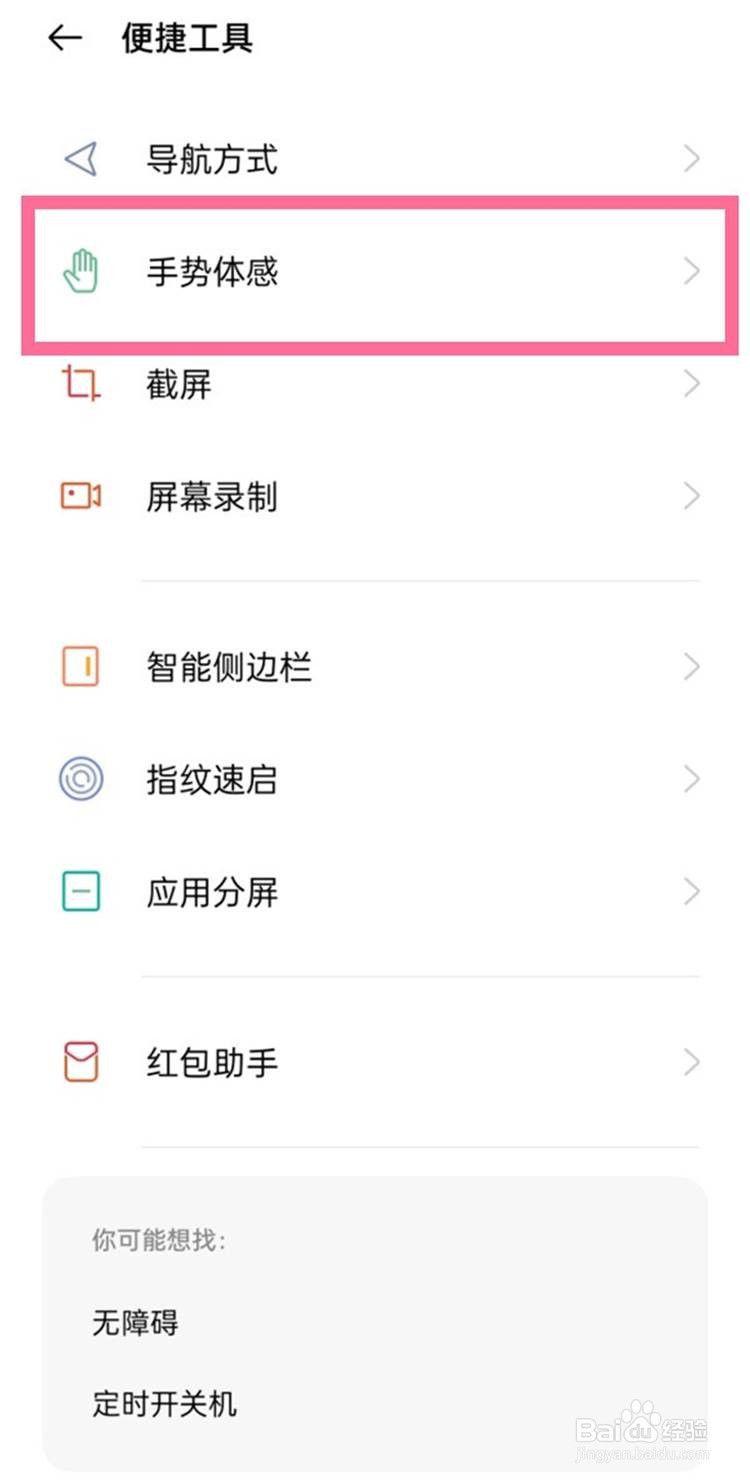Tap the 你可能想找 suggestions panel

pos(160,1239)
